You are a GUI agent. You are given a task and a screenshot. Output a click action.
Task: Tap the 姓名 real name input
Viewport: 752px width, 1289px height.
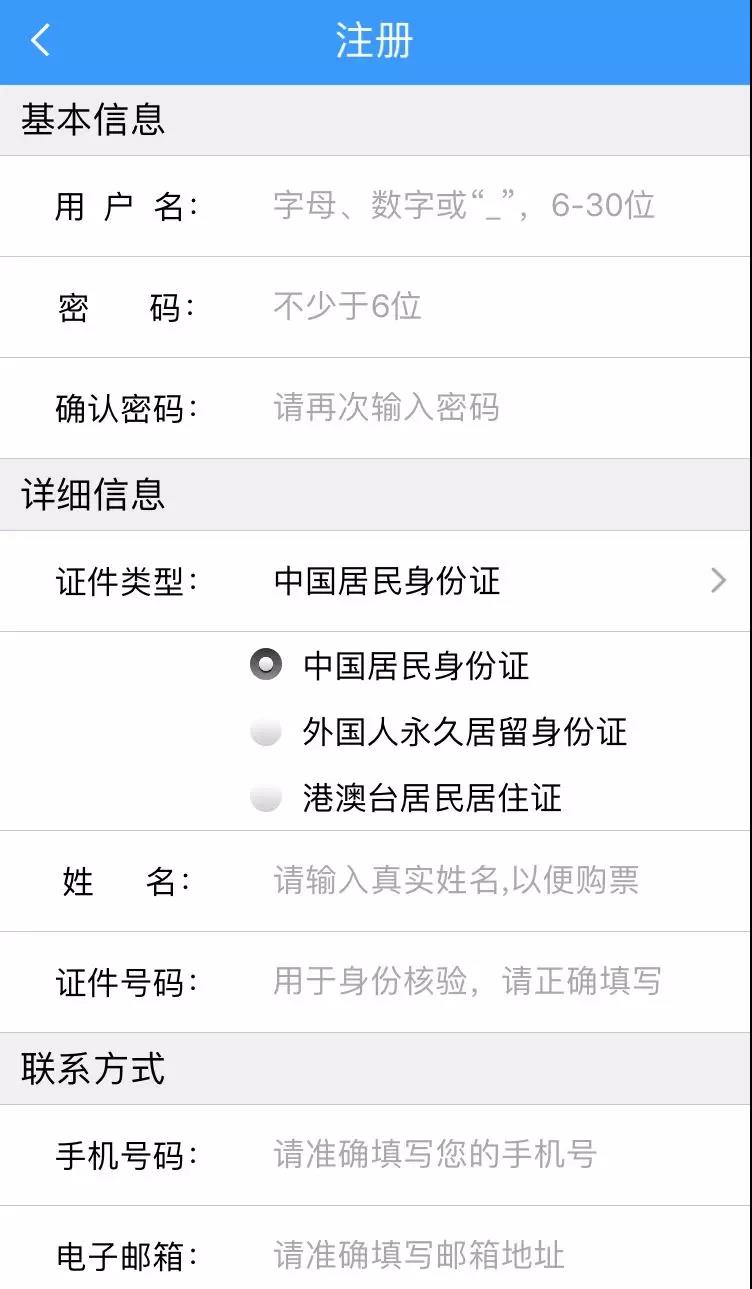[450, 880]
